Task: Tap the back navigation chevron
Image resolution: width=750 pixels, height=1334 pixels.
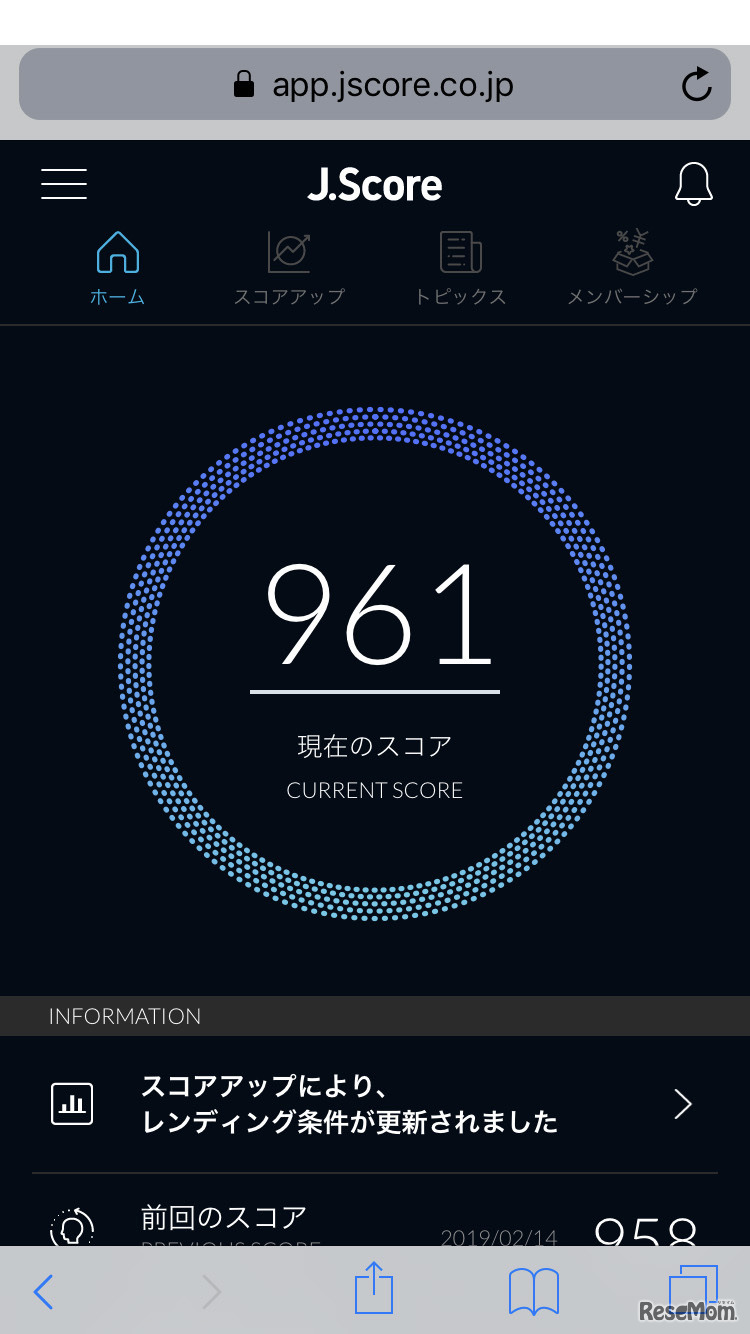Action: [x=43, y=1291]
